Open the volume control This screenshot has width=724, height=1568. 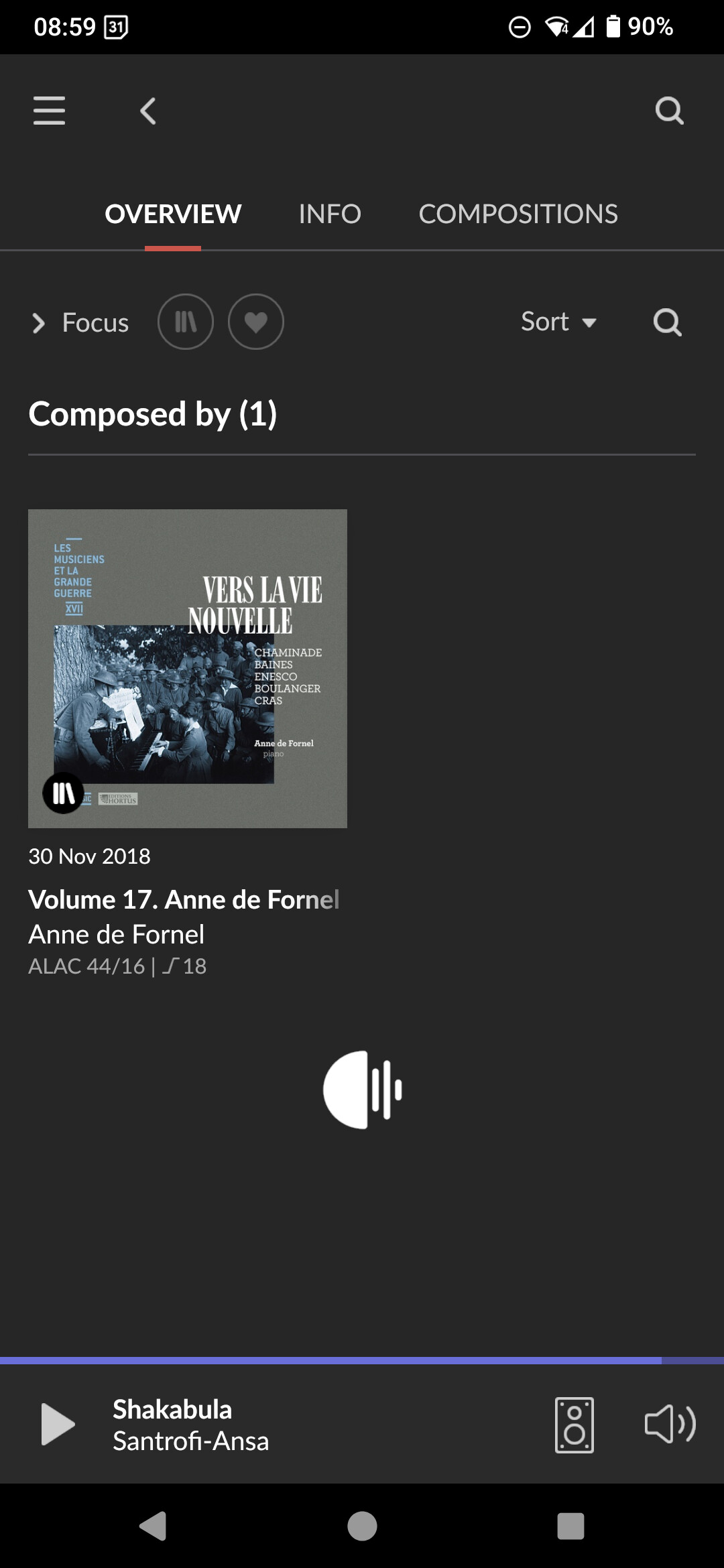(670, 1425)
